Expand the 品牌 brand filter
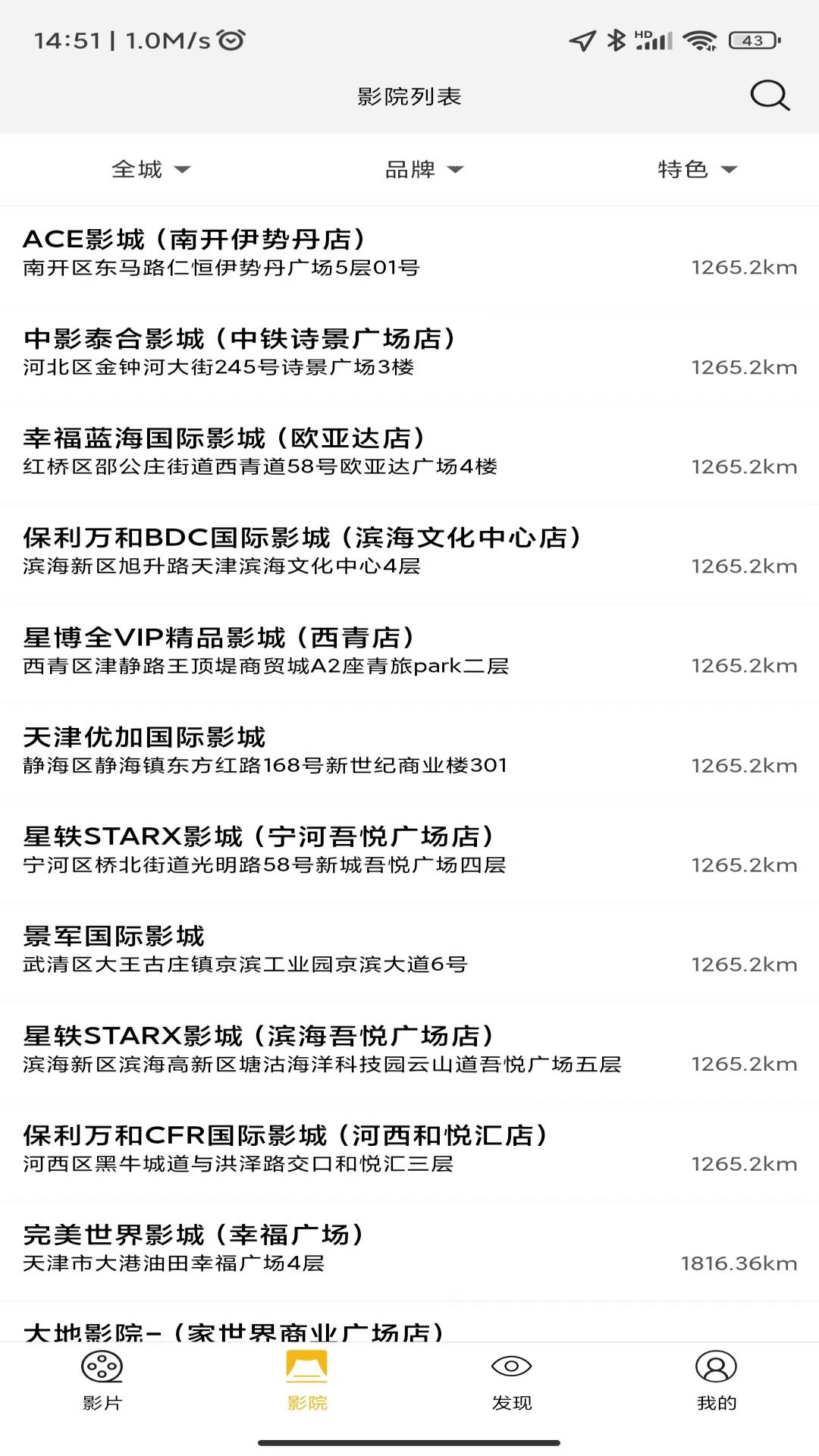 [x=423, y=169]
